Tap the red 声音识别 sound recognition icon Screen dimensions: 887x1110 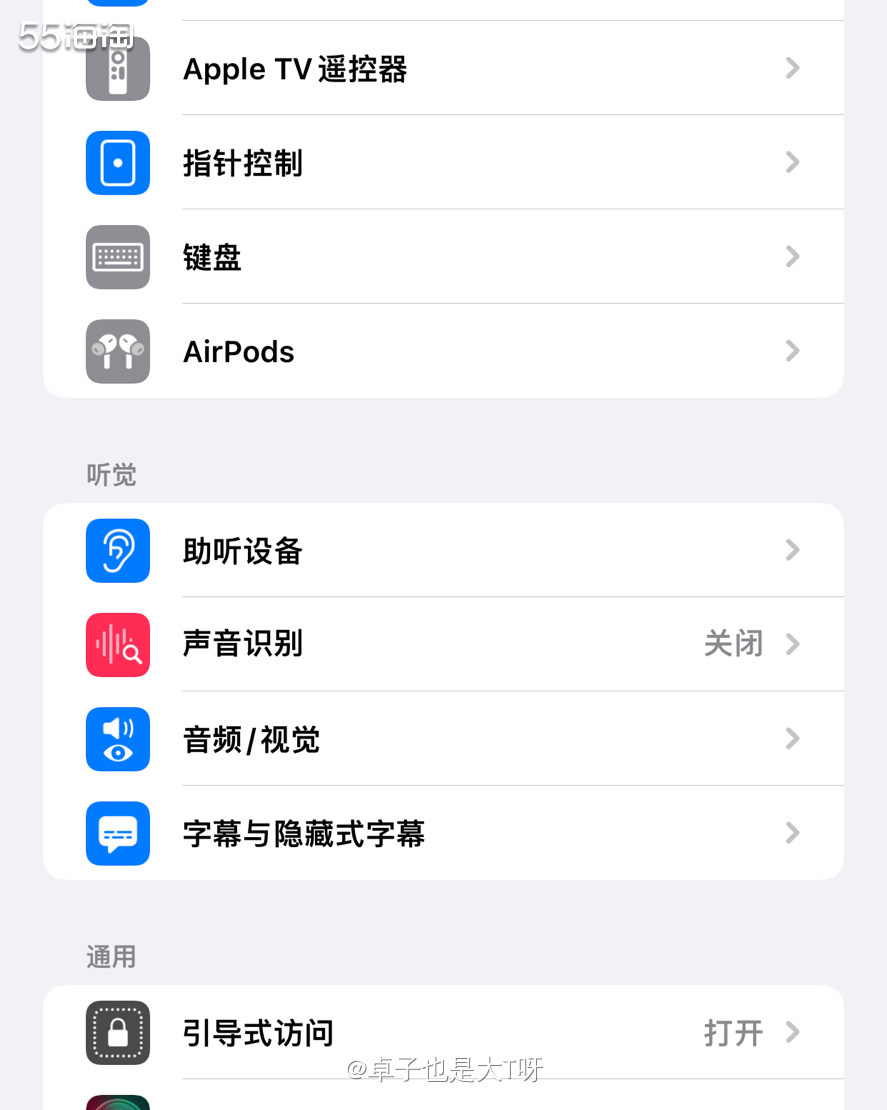117,644
